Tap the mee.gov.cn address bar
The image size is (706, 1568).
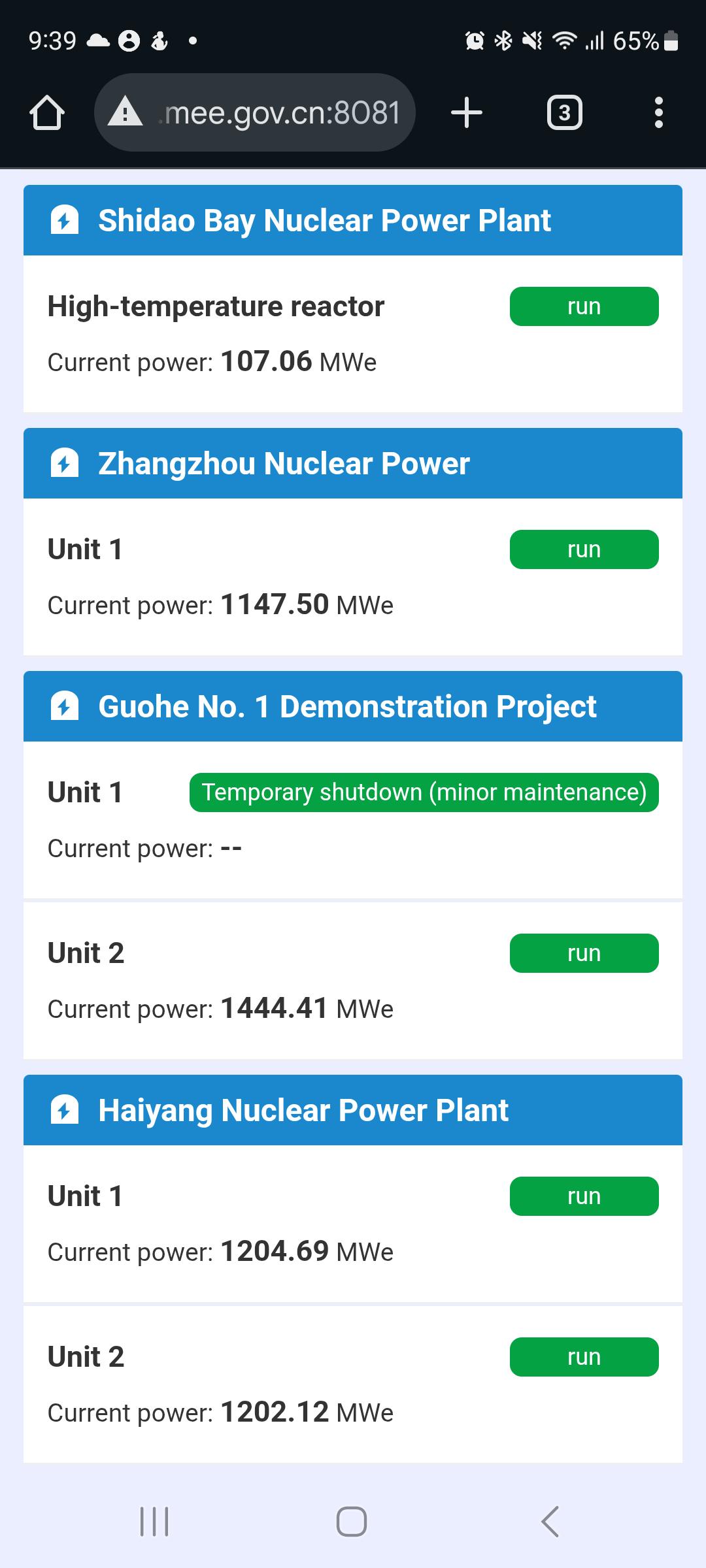click(255, 112)
